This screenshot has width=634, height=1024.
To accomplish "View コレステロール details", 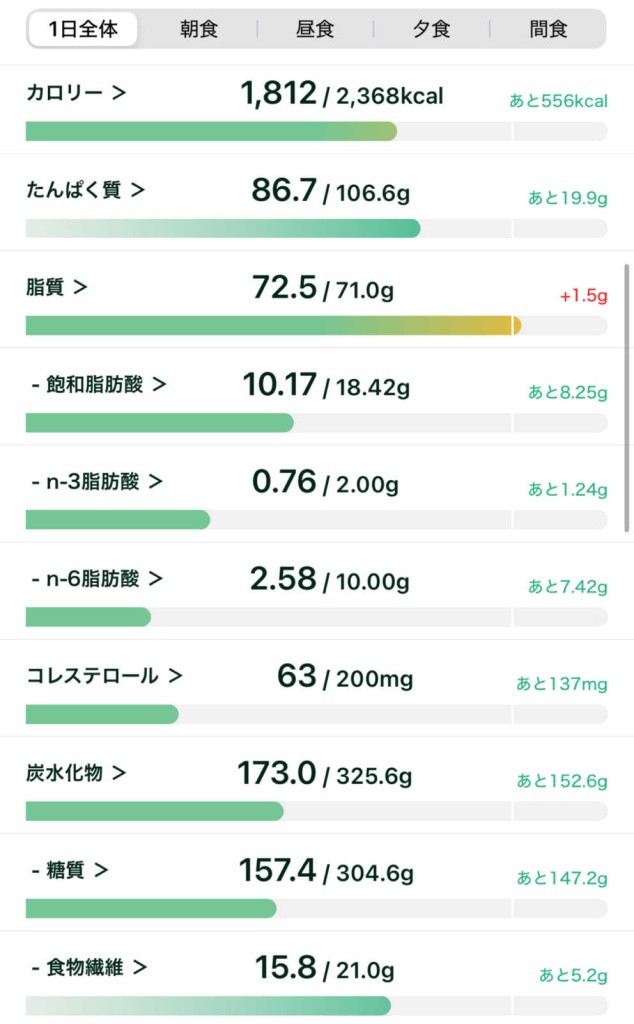I will click(x=104, y=676).
